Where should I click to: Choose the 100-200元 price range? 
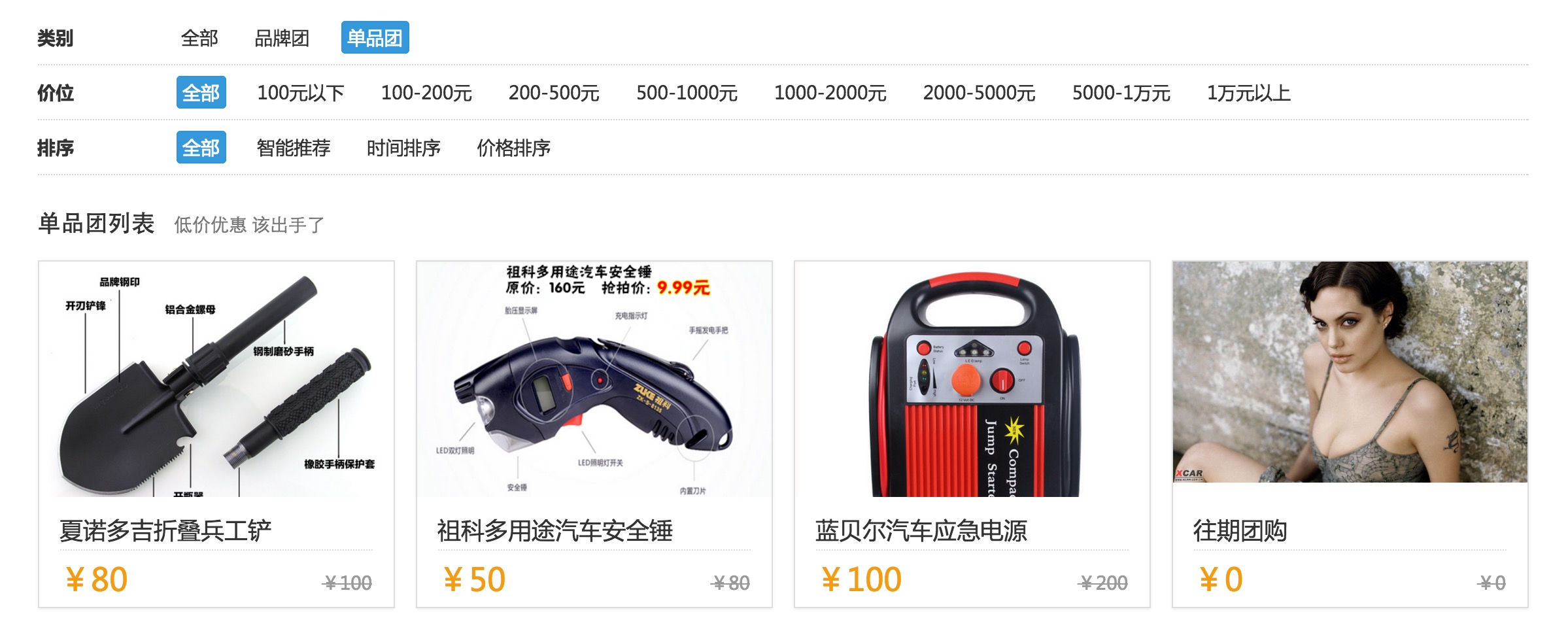(426, 93)
